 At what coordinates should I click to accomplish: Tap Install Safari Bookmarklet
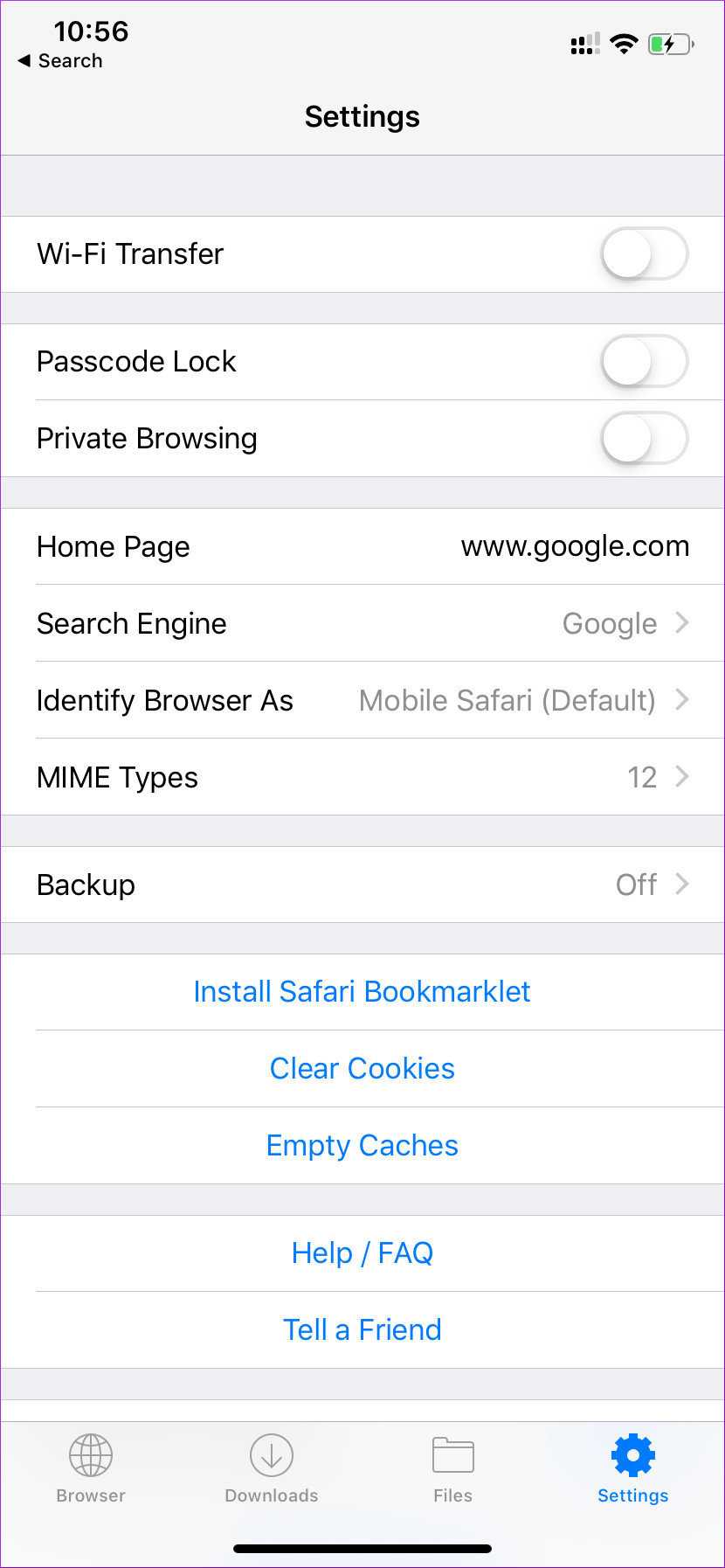click(362, 992)
